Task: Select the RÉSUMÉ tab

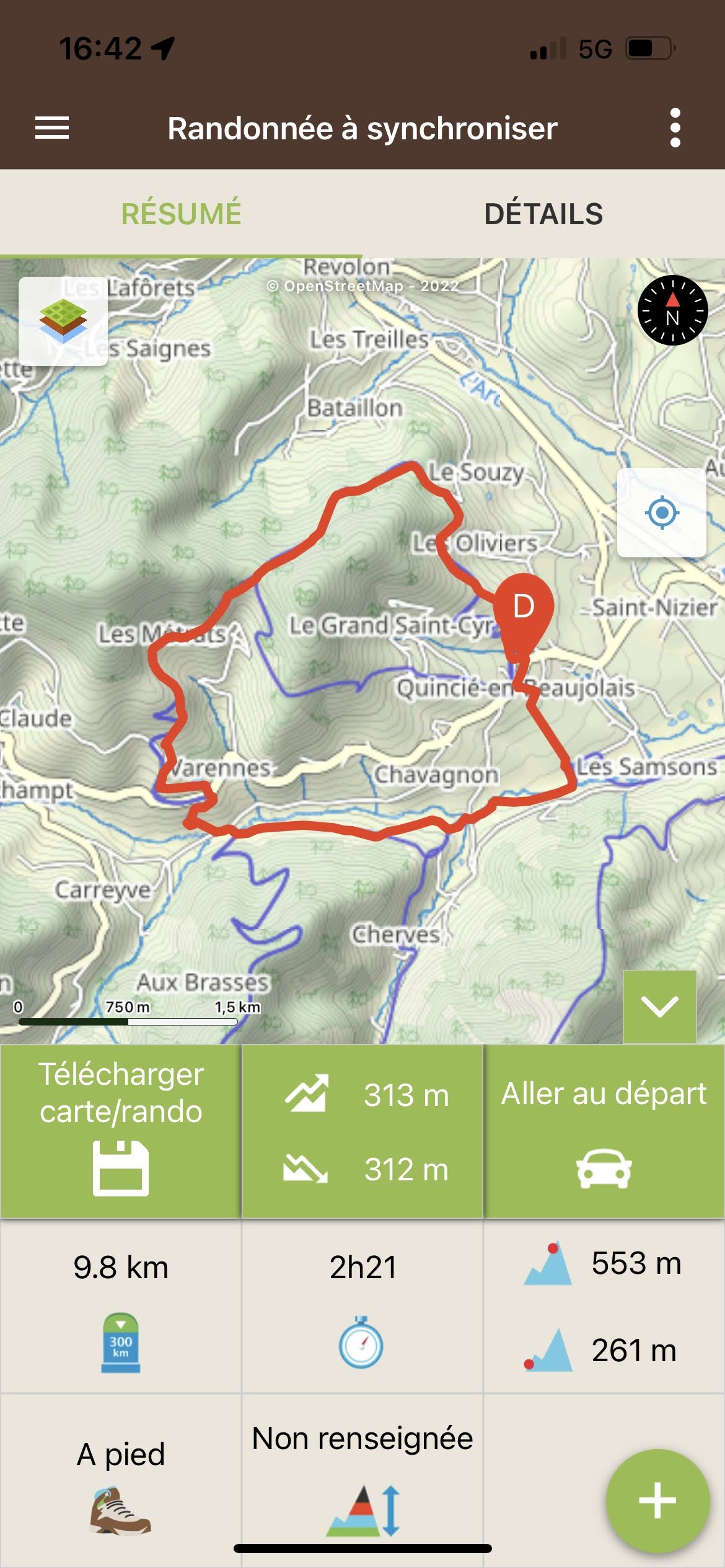Action: [x=181, y=214]
